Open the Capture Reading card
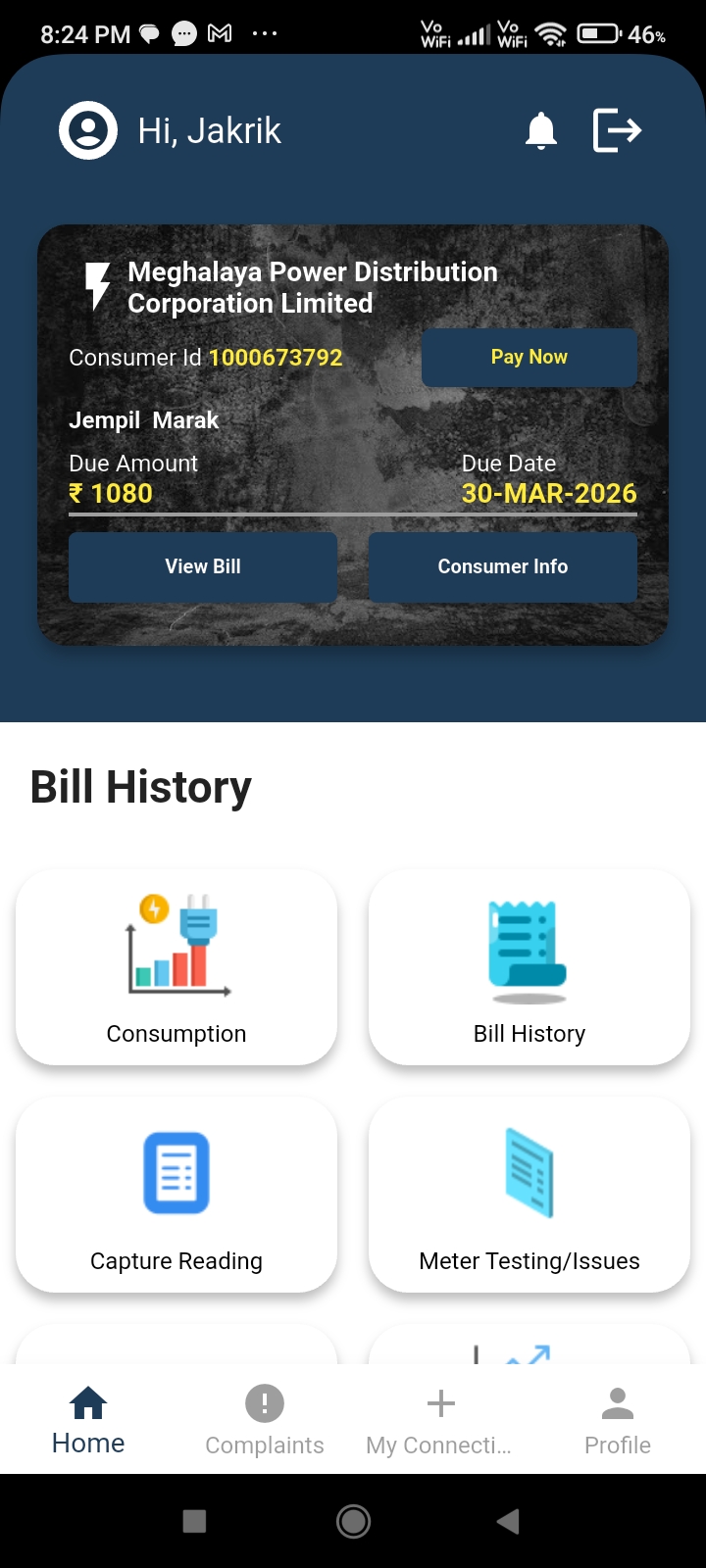 tap(176, 1195)
